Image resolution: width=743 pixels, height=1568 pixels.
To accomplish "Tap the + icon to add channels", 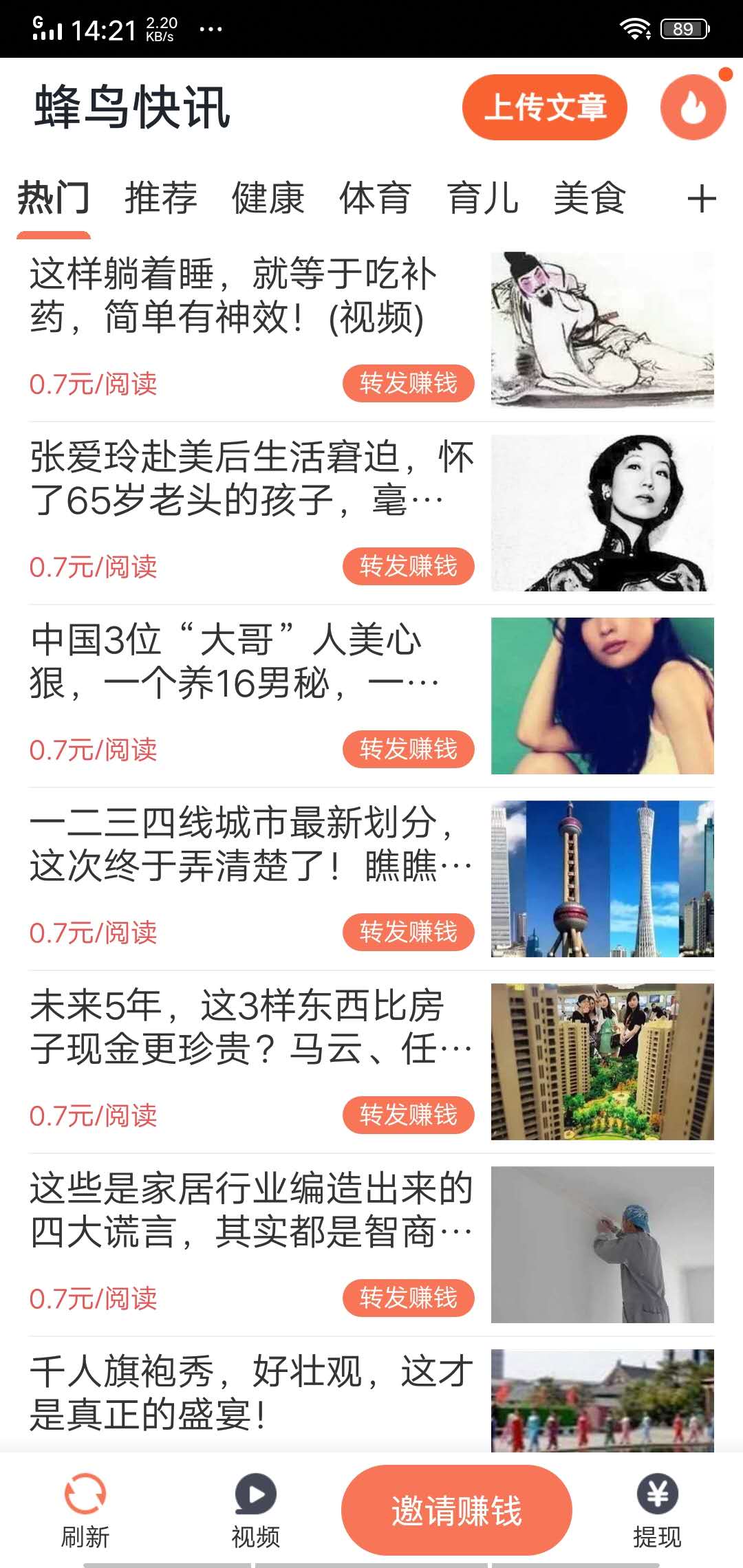I will click(702, 199).
